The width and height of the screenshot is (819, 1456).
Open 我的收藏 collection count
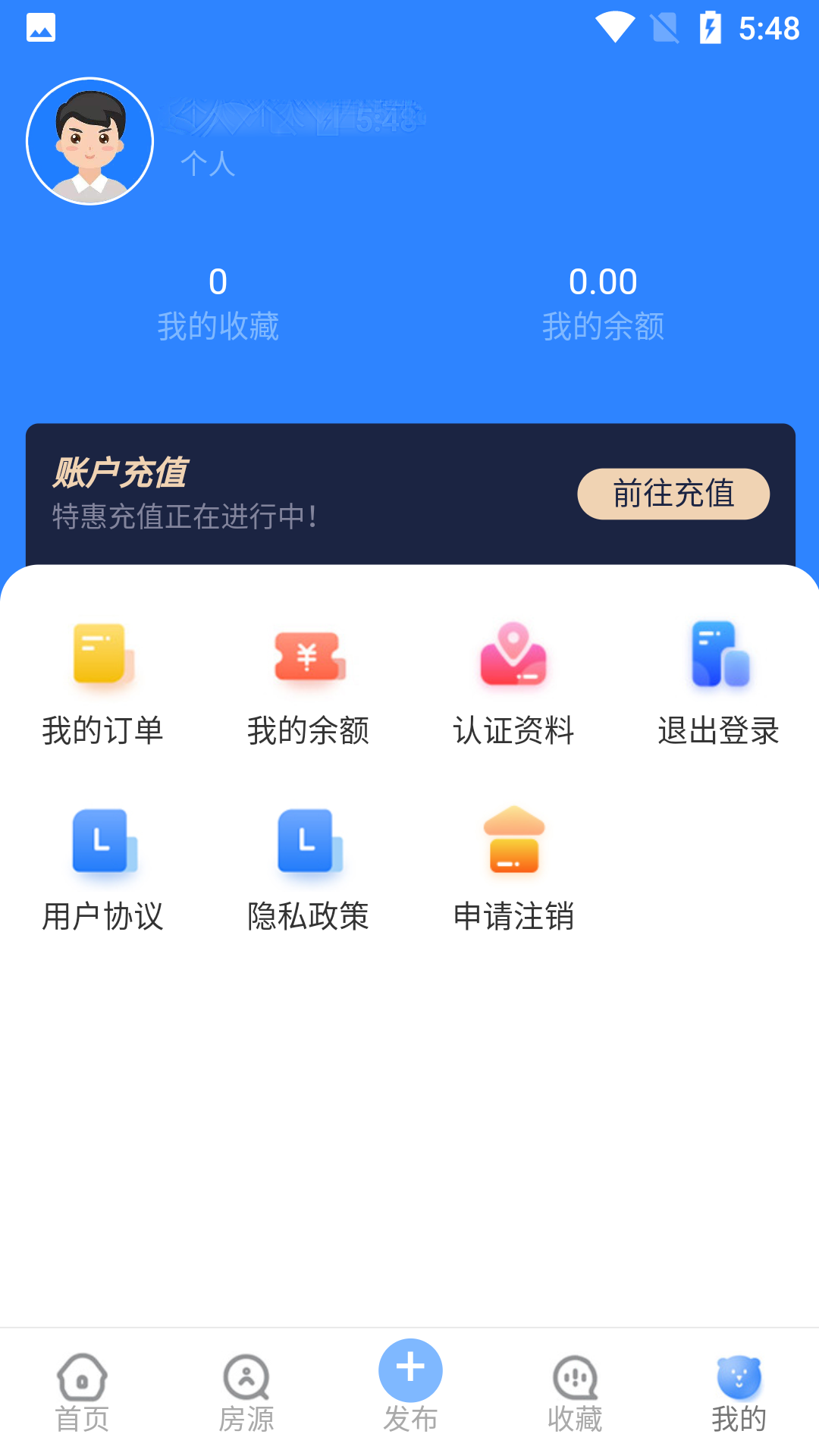218,302
